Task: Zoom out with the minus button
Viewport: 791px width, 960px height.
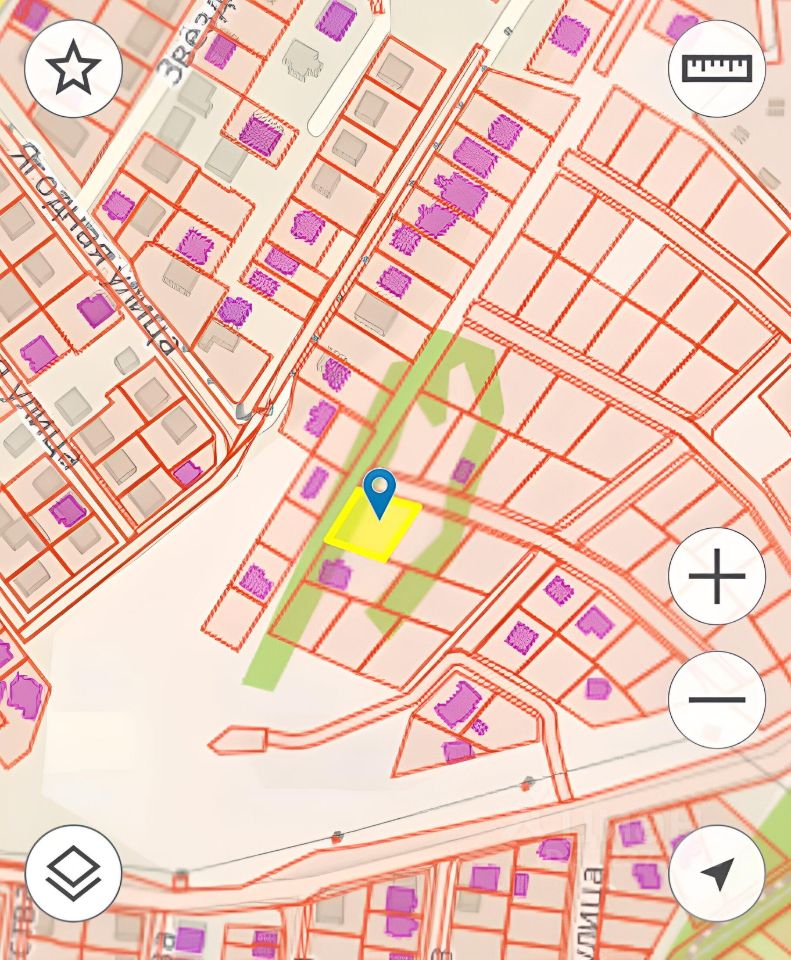Action: click(x=716, y=699)
